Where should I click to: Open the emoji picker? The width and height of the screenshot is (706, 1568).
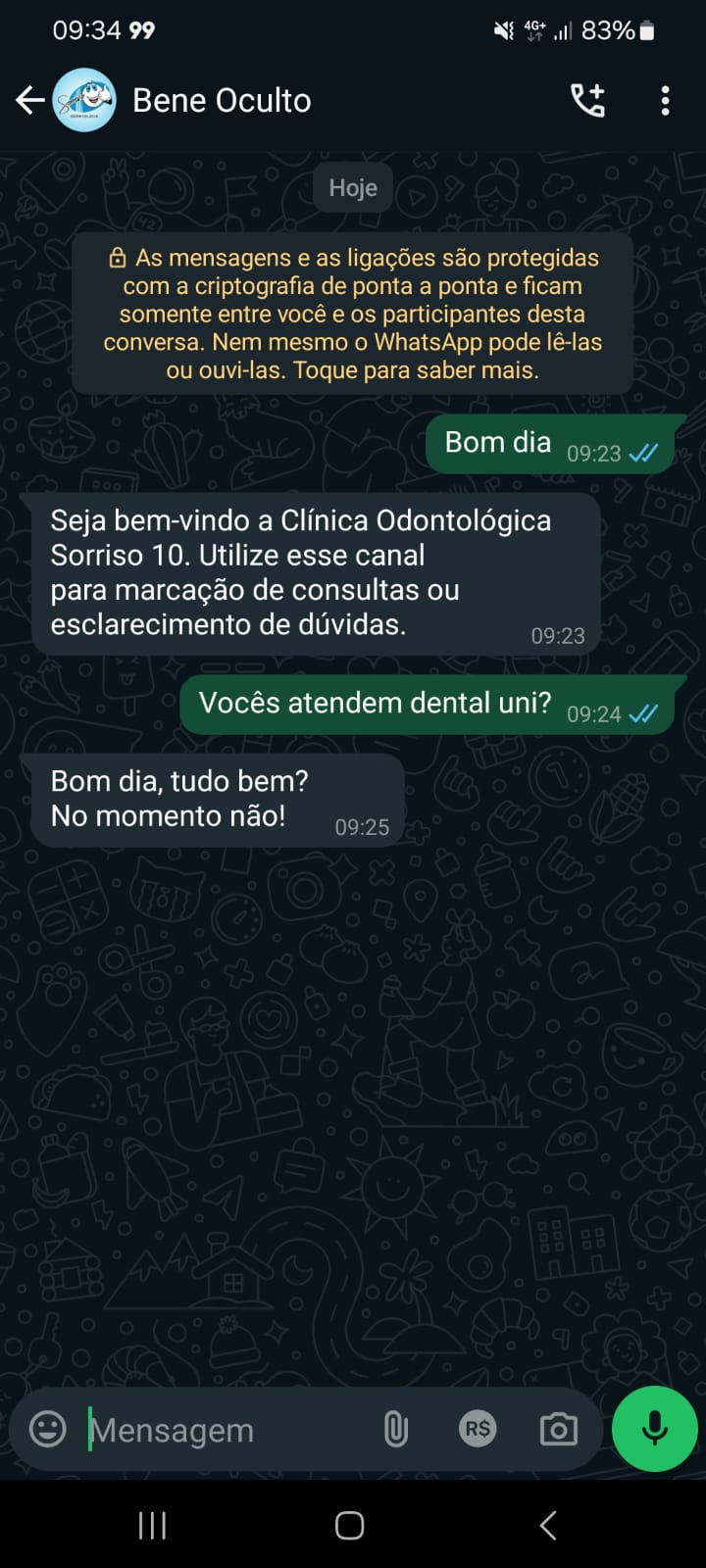click(48, 1429)
